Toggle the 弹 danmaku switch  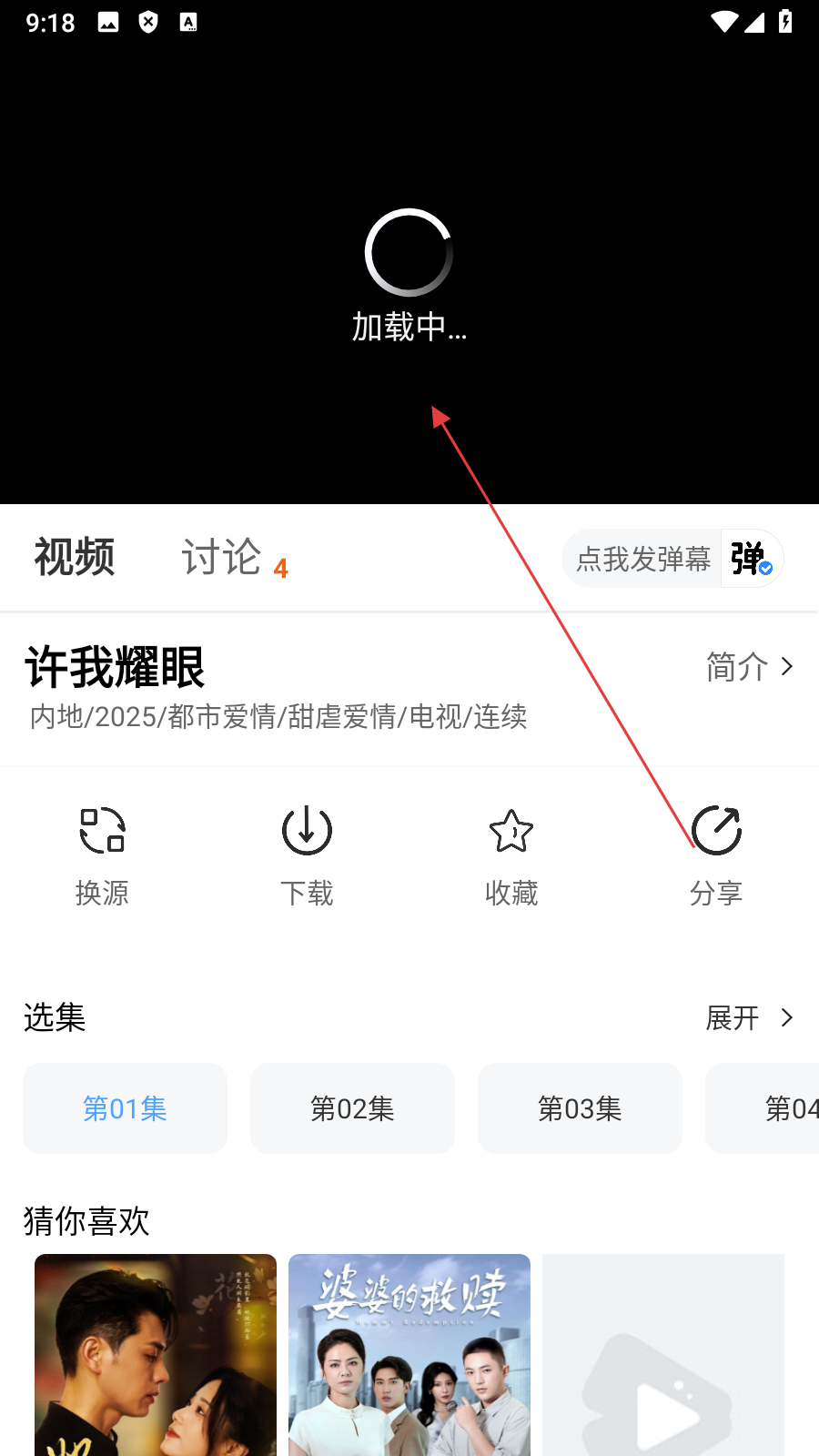(752, 559)
